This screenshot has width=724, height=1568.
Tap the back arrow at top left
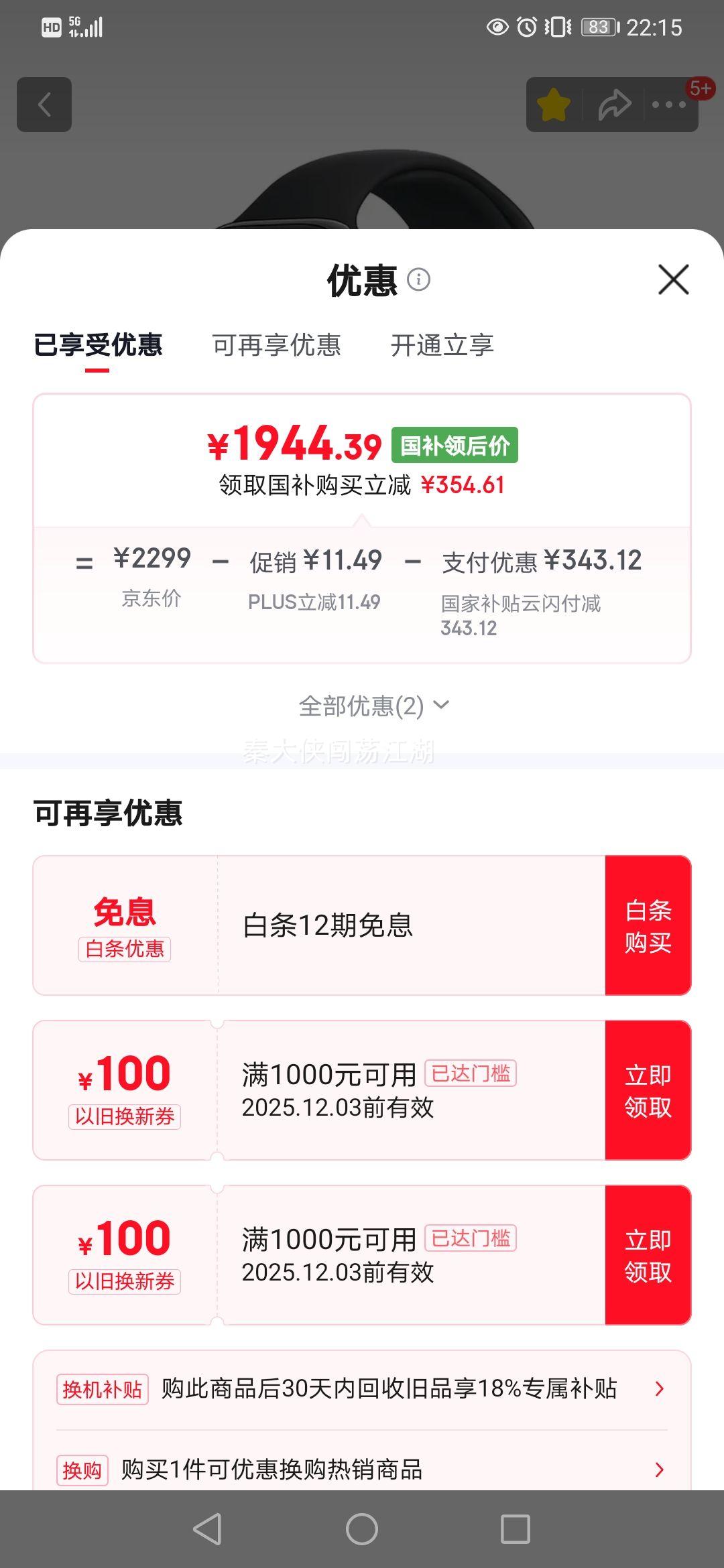pyautogui.click(x=44, y=105)
